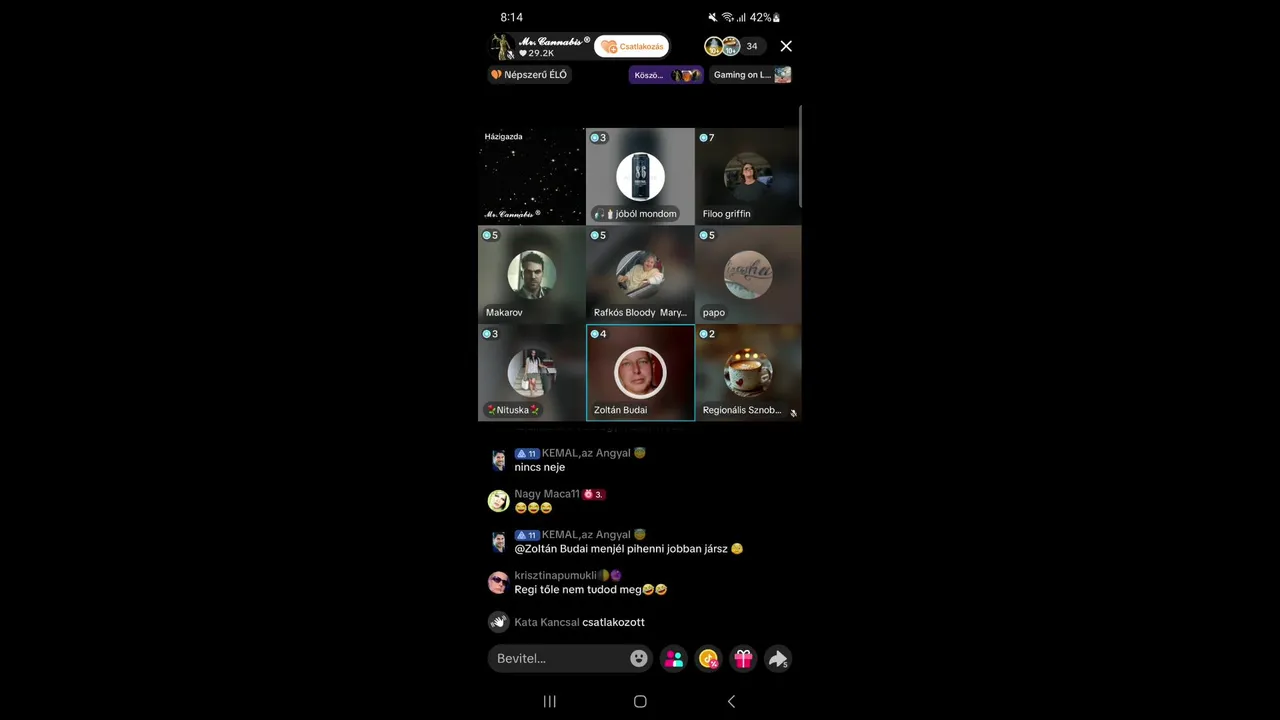Viewport: 1280px width, 720px height.
Task: Select Filoo griffin guest tile
Action: click(748, 176)
